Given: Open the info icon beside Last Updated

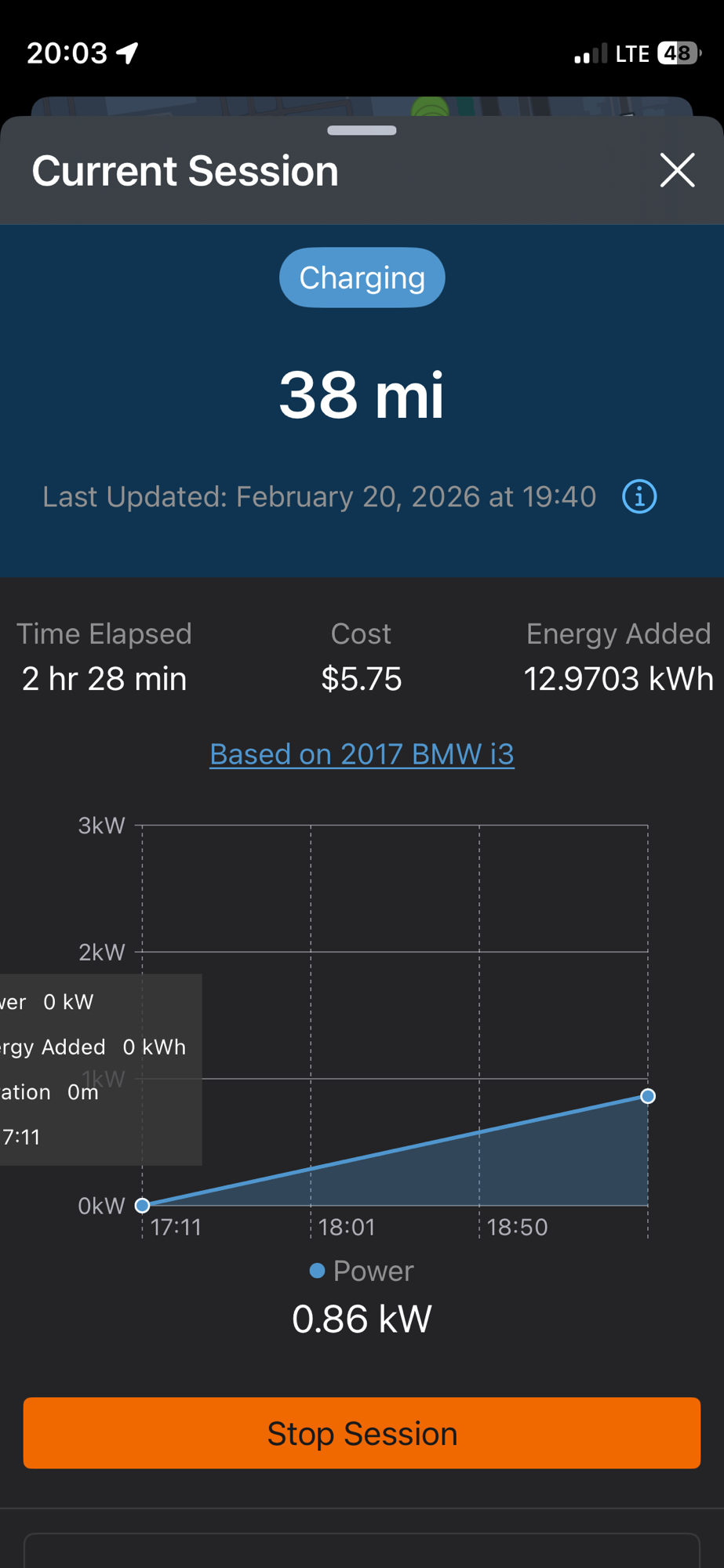Looking at the screenshot, I should coord(639,497).
